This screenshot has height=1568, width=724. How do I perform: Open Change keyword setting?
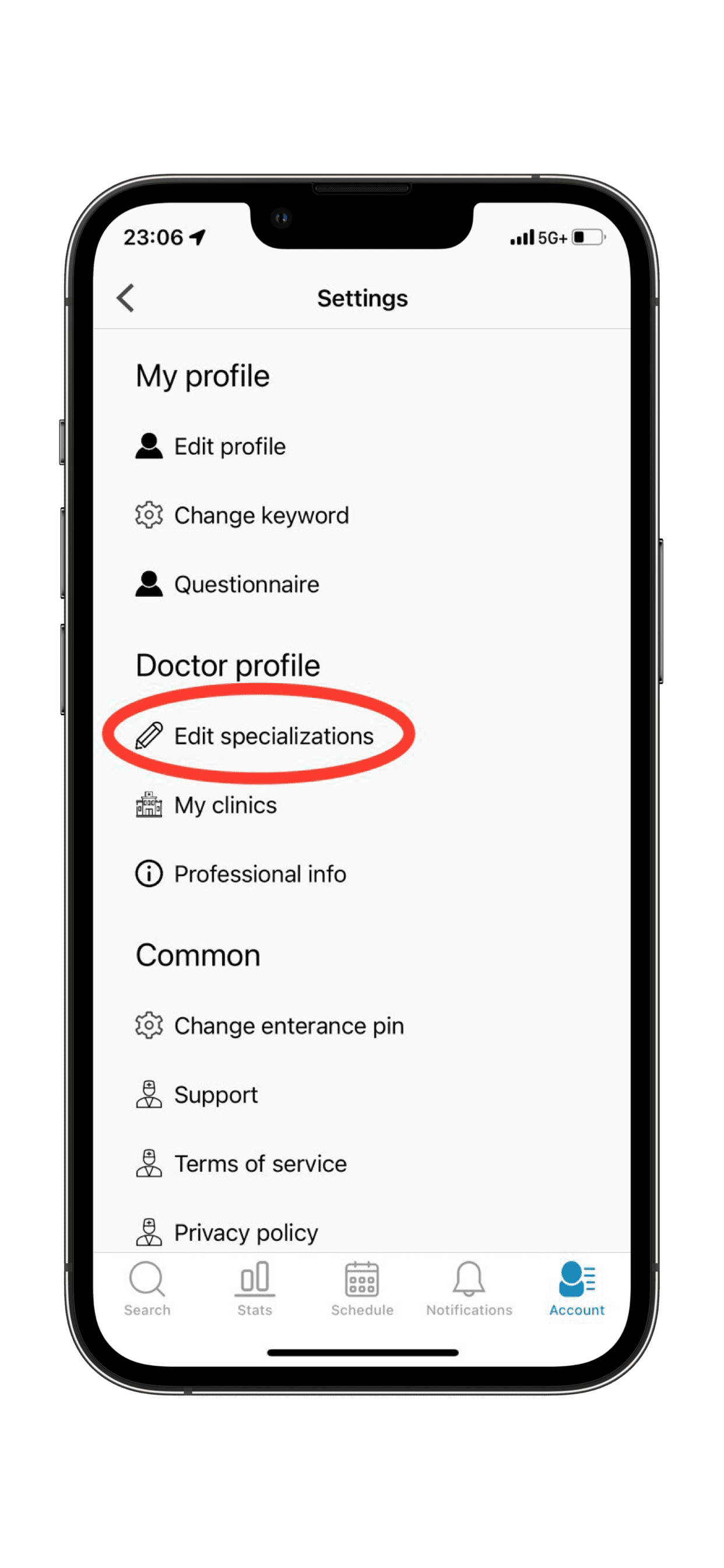pos(361,515)
